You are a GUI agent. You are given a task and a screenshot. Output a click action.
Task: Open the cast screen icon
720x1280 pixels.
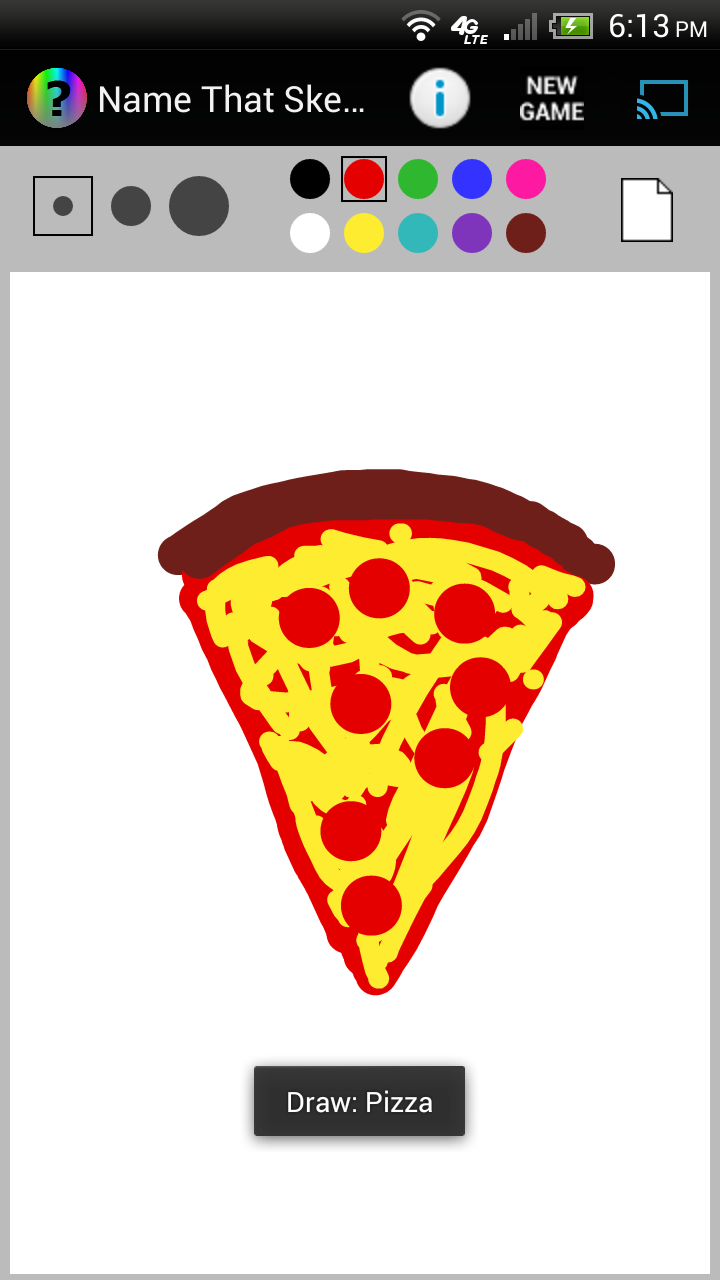(662, 99)
